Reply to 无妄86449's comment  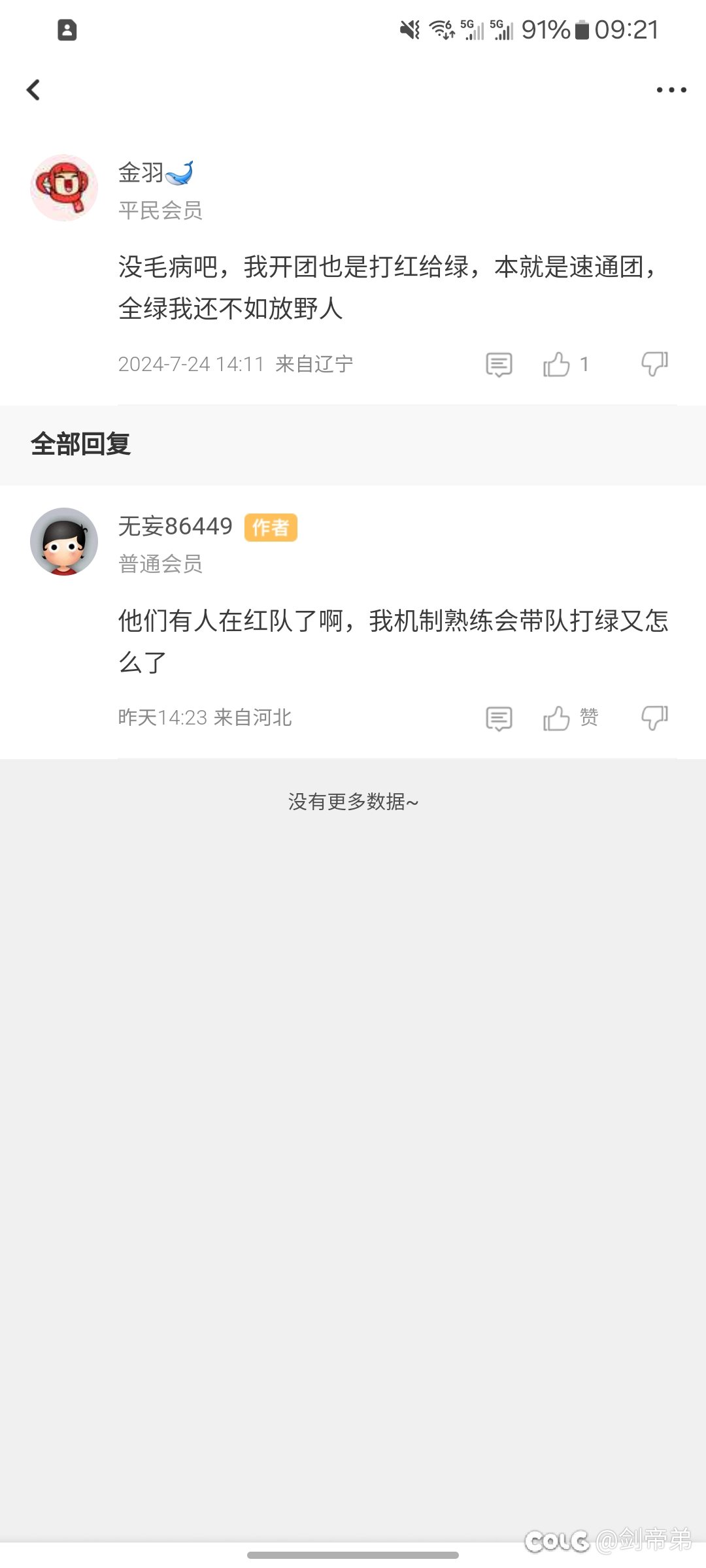point(499,719)
